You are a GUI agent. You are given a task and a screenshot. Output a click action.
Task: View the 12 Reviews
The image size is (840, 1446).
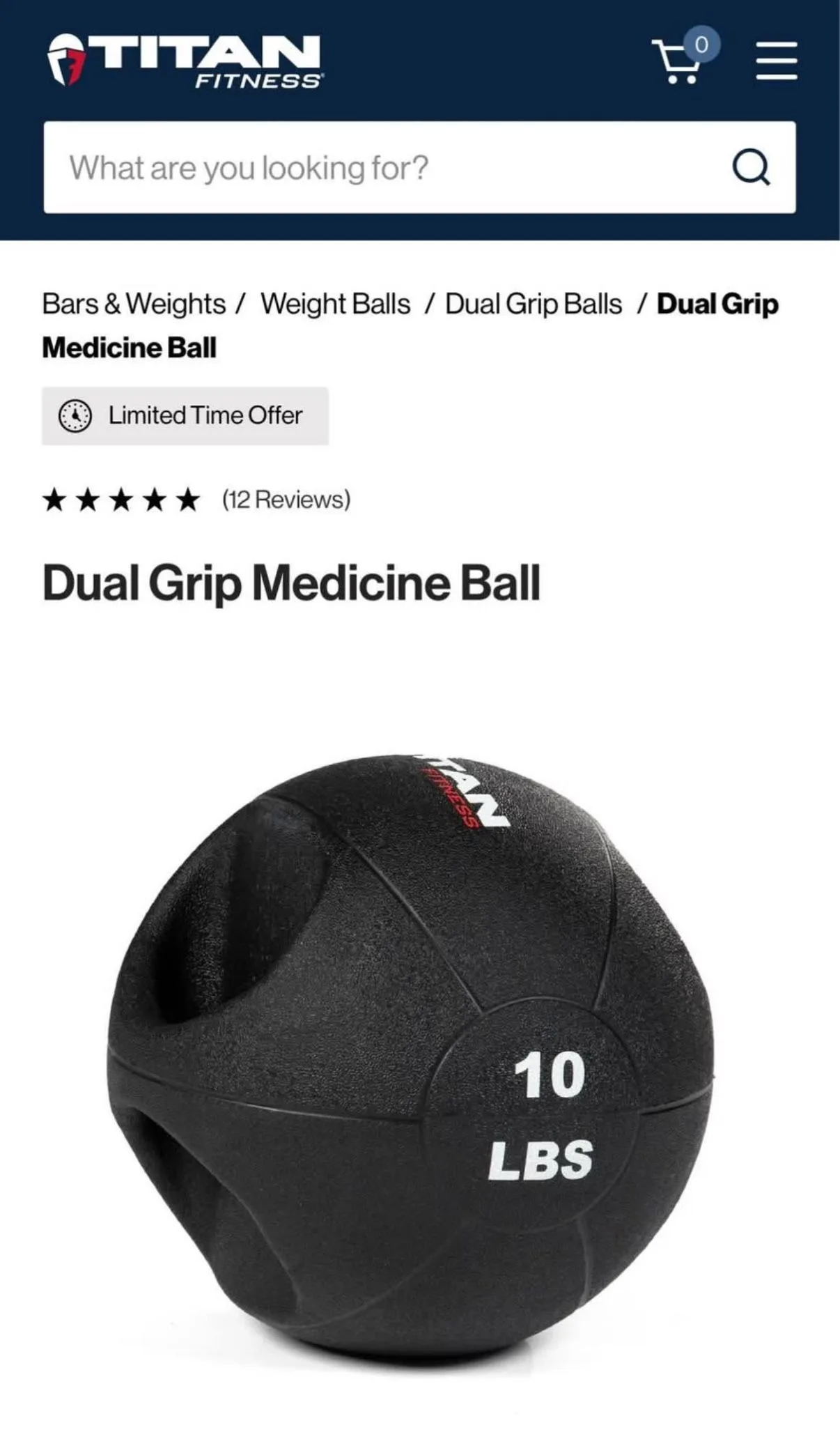(286, 500)
